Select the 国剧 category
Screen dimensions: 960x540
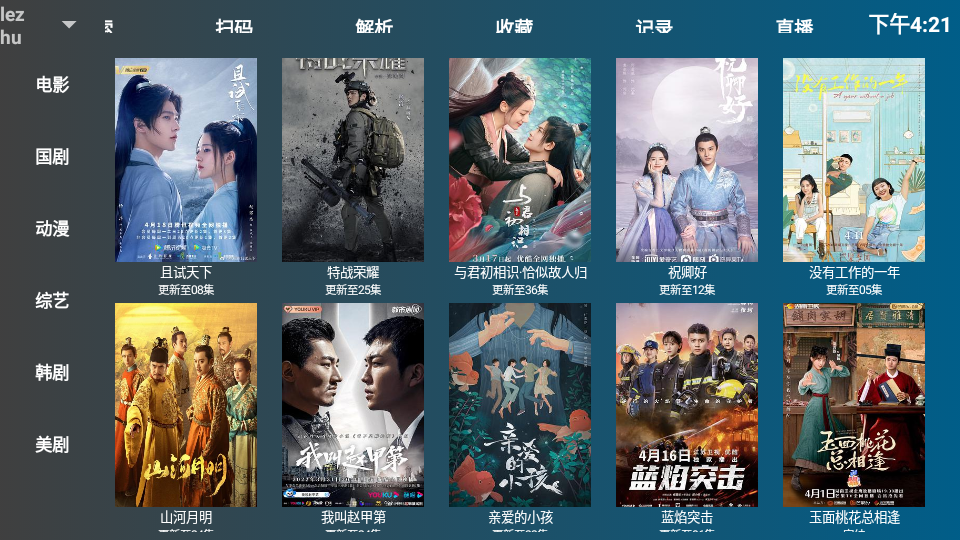52,157
